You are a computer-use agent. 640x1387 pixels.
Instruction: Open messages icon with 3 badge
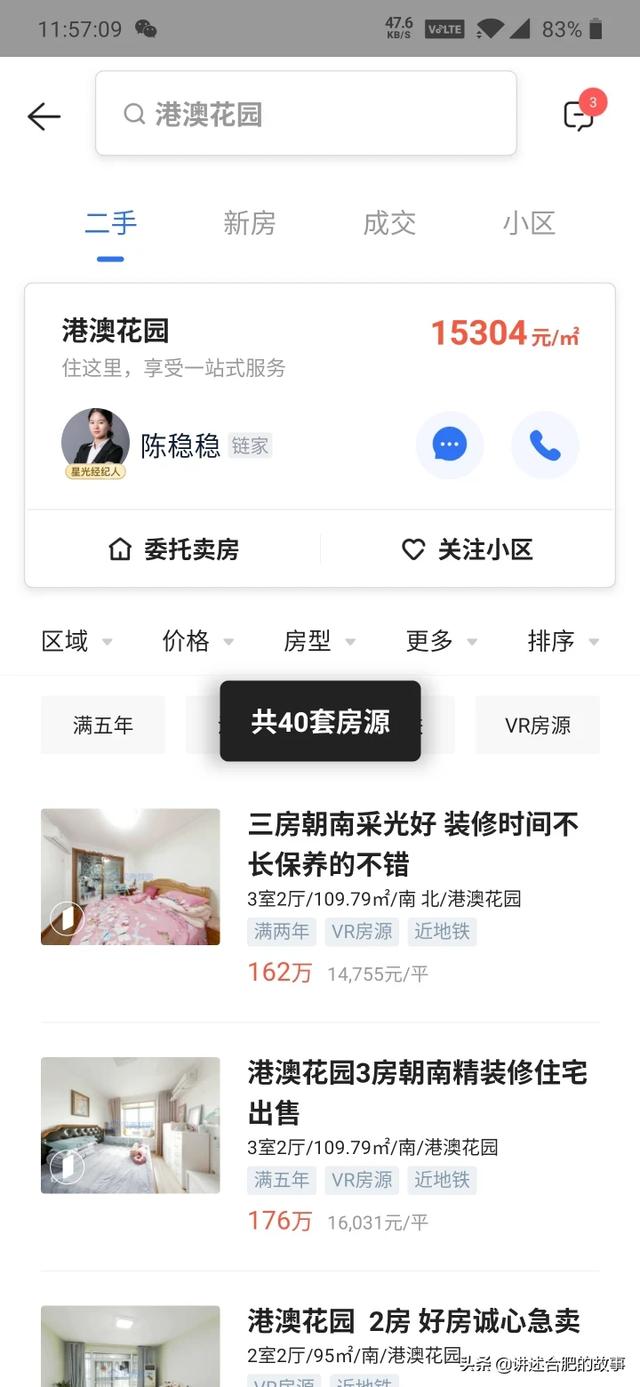pos(579,115)
